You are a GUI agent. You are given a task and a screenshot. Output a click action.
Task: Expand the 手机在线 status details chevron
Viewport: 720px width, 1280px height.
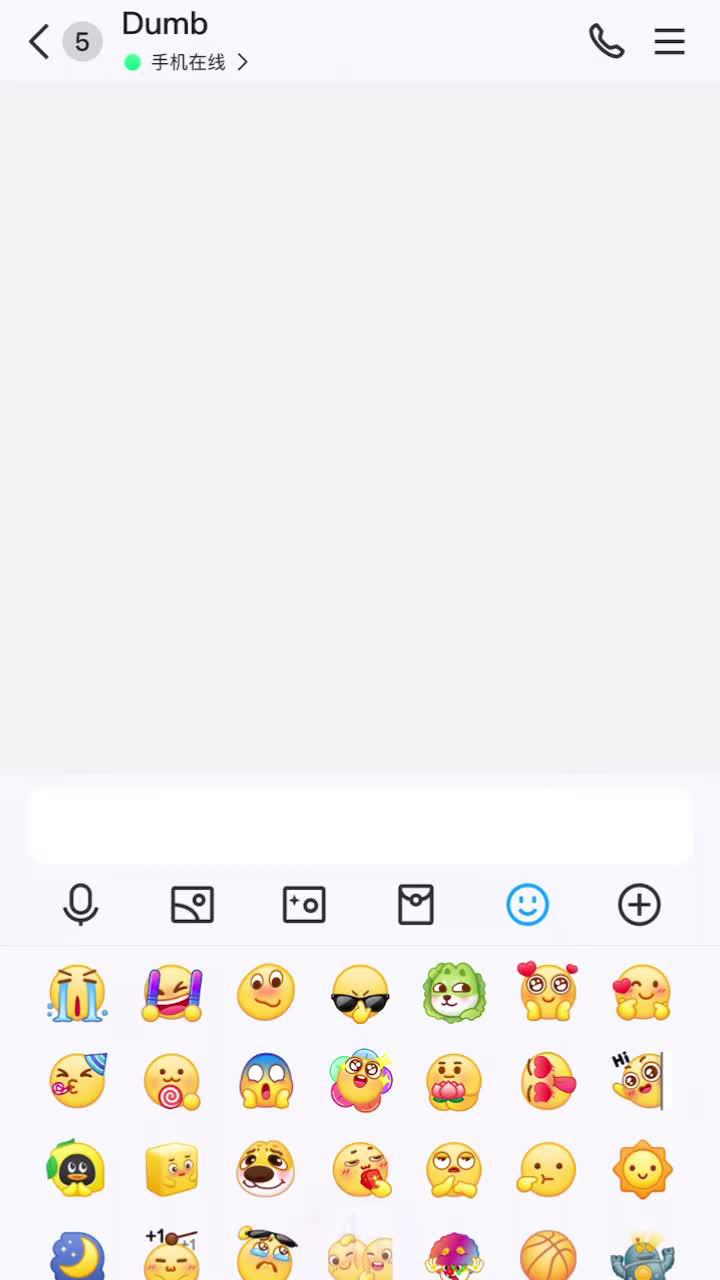[243, 62]
